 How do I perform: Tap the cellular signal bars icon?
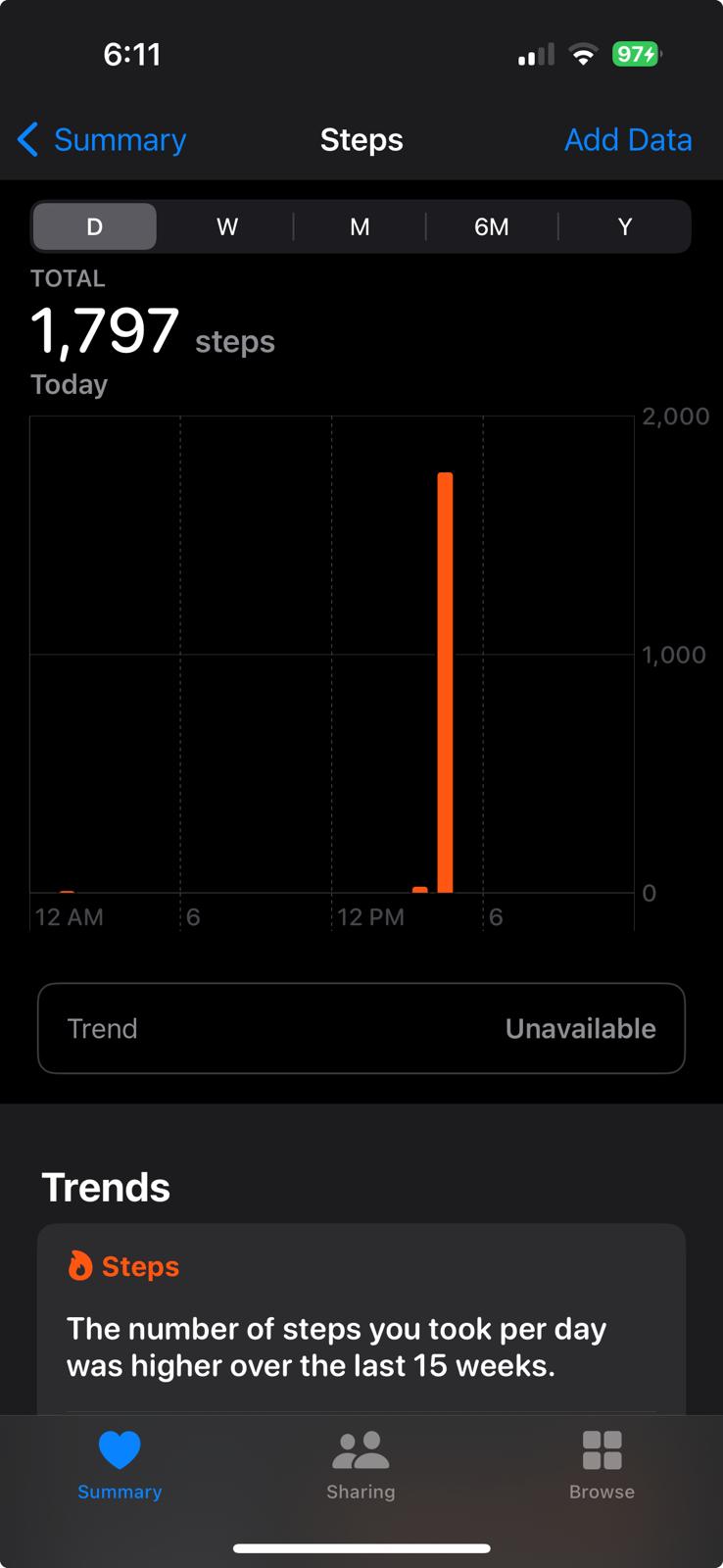point(535,55)
